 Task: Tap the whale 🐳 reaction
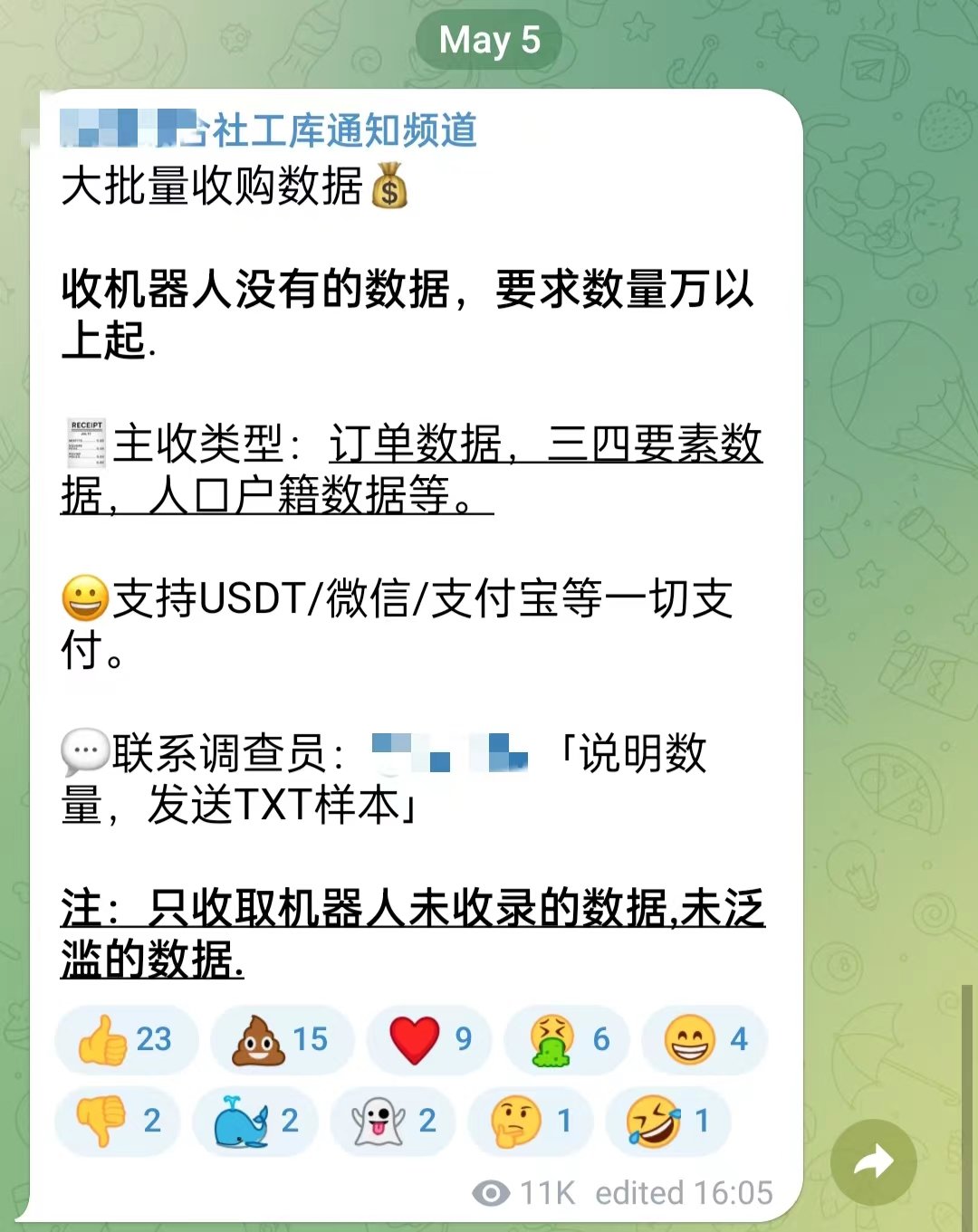coord(256,1121)
